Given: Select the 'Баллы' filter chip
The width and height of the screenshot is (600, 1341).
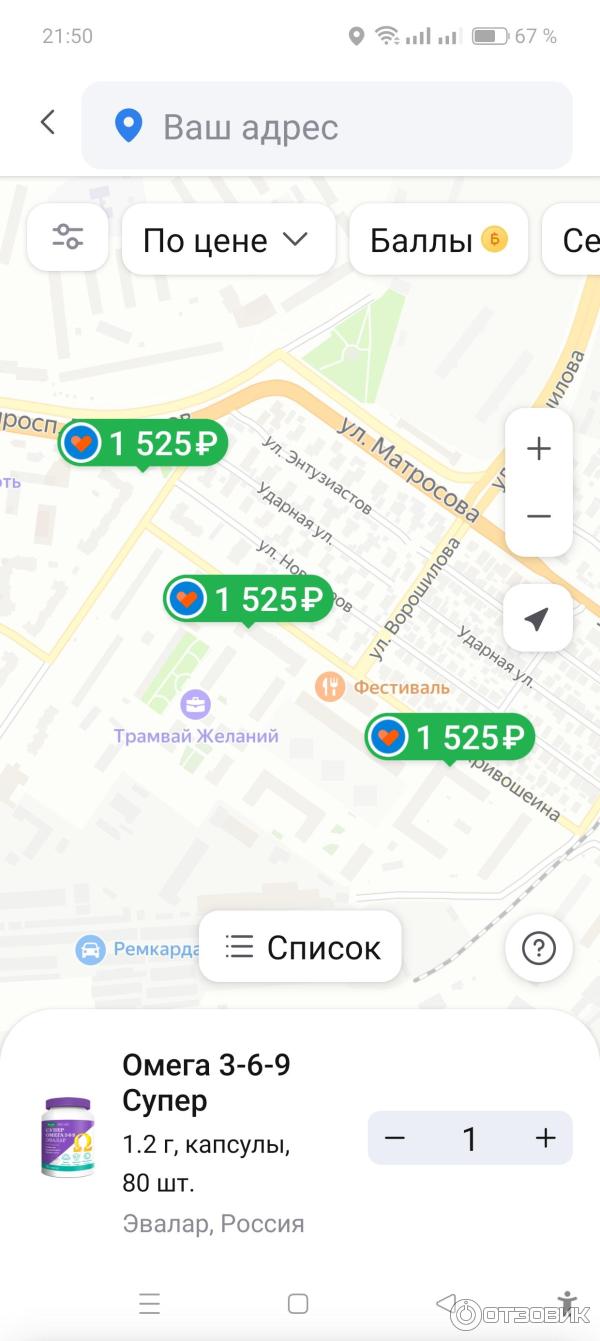Looking at the screenshot, I should coord(438,240).
